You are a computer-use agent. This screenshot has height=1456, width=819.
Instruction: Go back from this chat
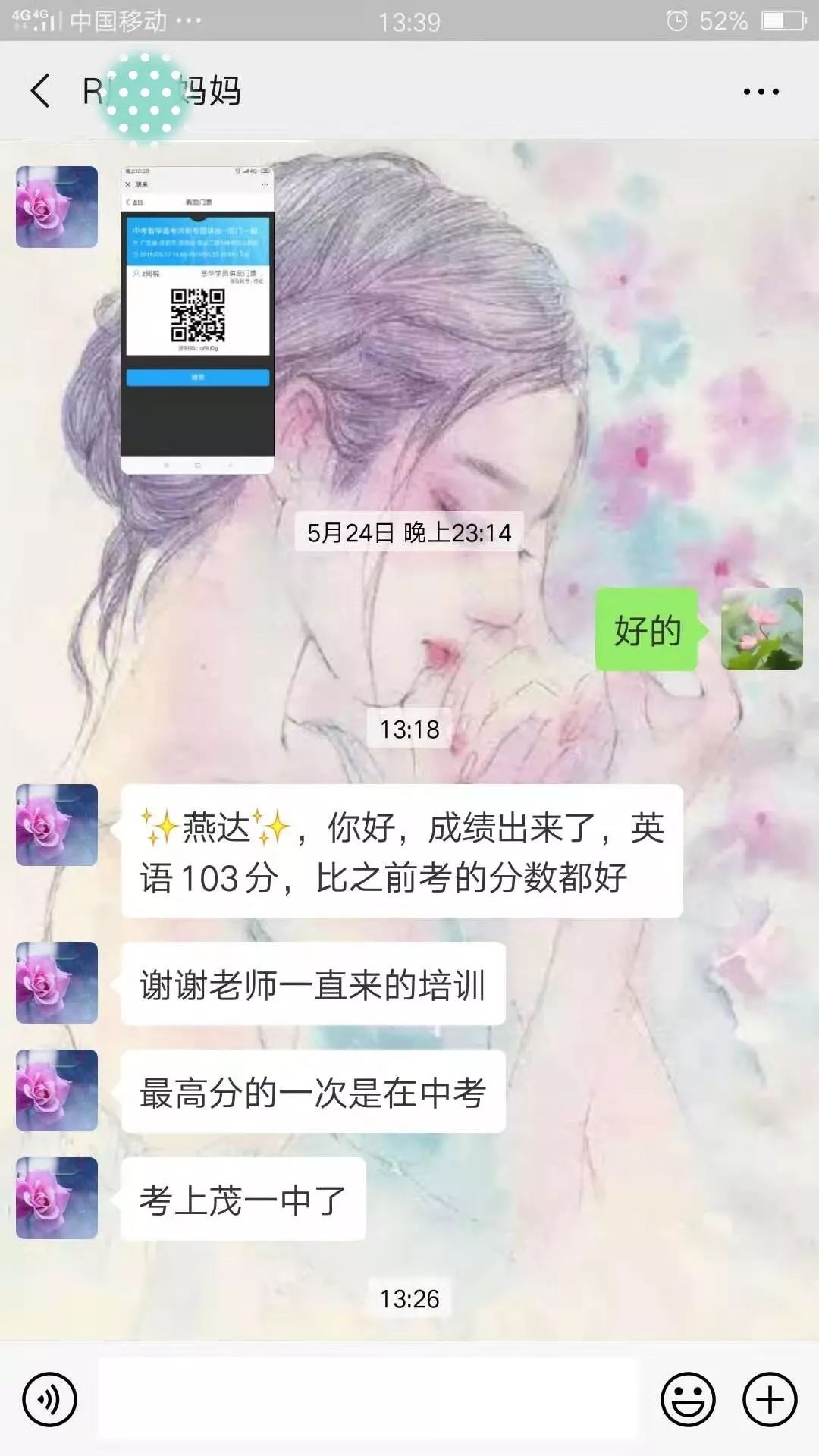[x=40, y=91]
